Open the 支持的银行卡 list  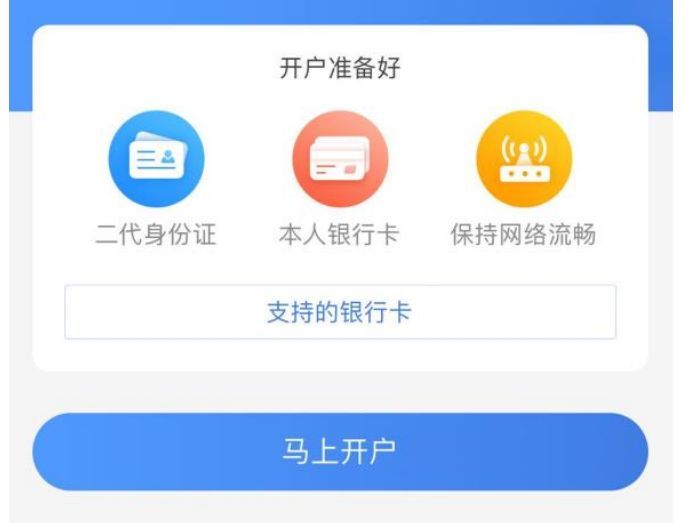[340, 312]
